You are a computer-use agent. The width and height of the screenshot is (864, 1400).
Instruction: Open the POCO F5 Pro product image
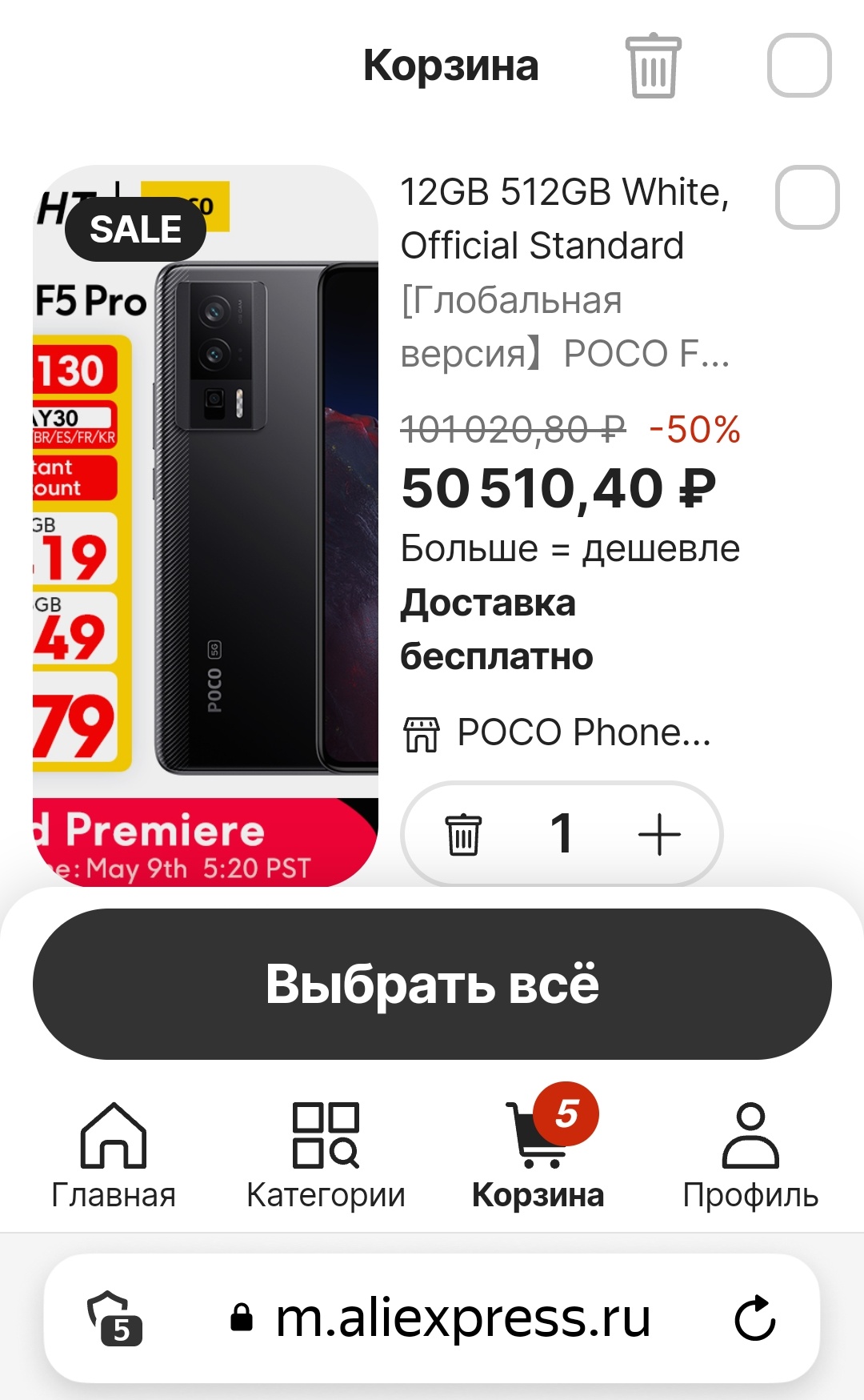coord(206,526)
